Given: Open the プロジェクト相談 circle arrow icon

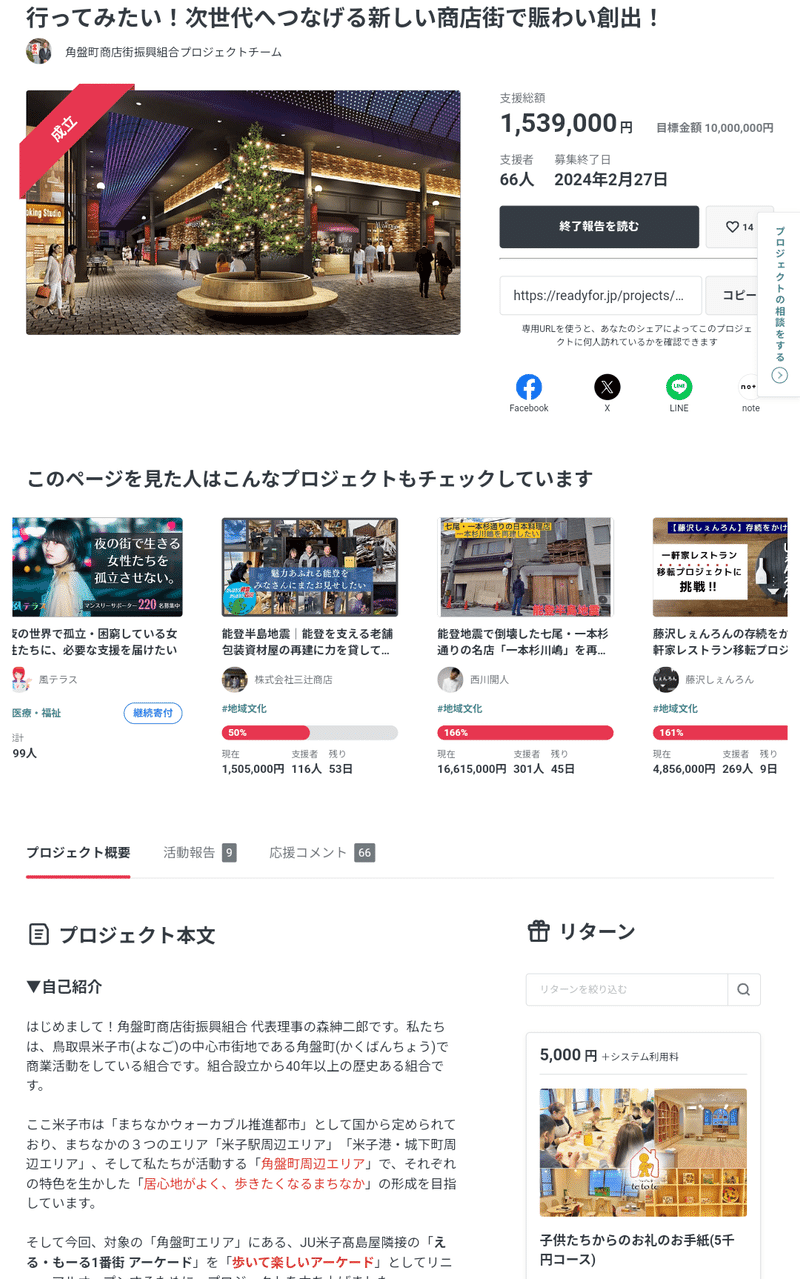Looking at the screenshot, I should 779,375.
